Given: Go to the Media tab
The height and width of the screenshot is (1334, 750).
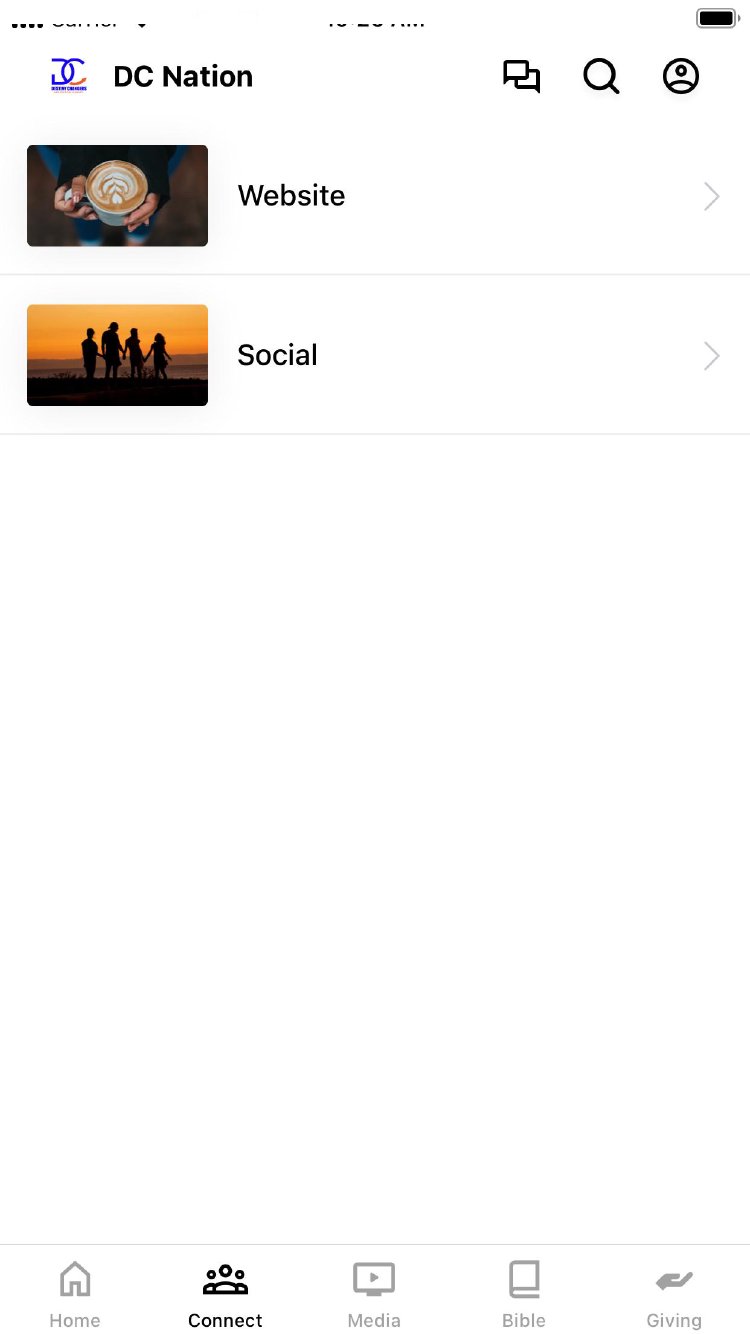Looking at the screenshot, I should pos(374,1293).
